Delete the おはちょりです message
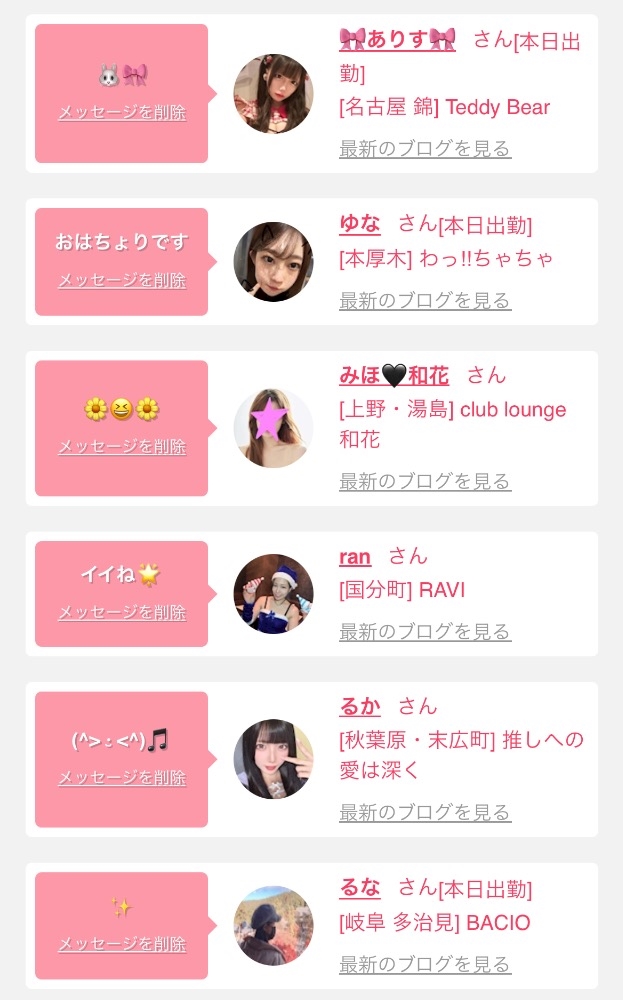This screenshot has width=623, height=1000. pos(122,280)
